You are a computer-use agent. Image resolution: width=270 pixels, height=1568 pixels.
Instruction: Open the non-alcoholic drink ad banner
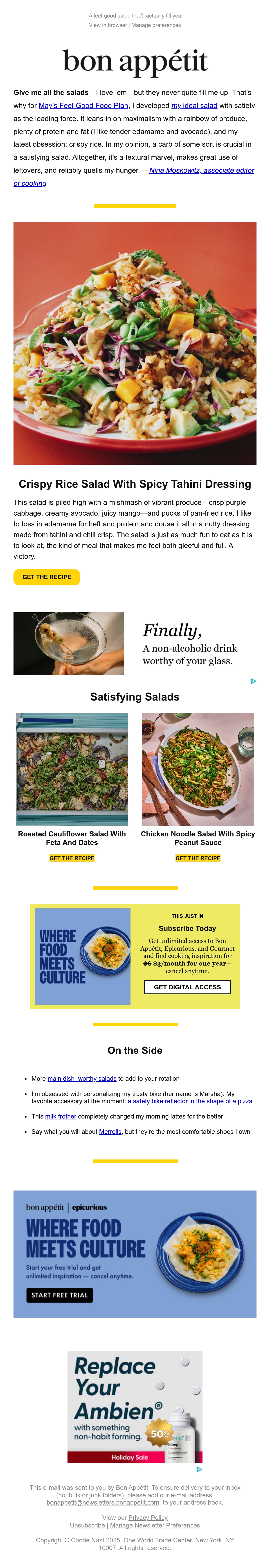(135, 643)
